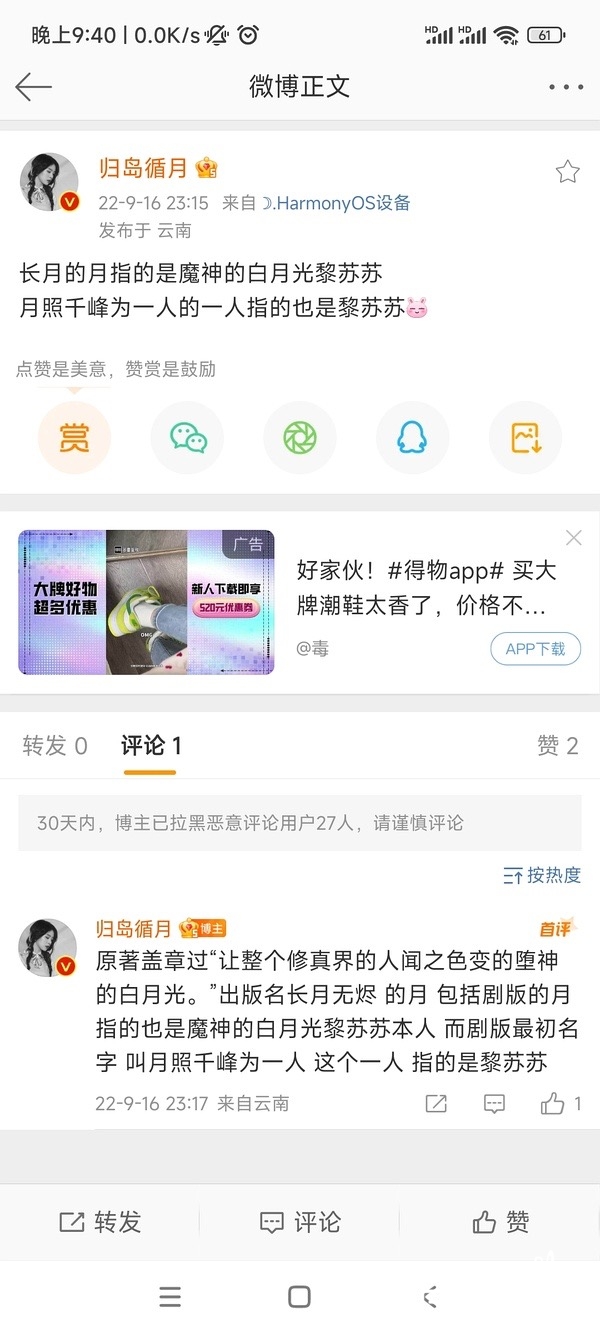This screenshot has height=1333, width=600.
Task: Like the post with the bottom 赞 button
Action: click(500, 1222)
